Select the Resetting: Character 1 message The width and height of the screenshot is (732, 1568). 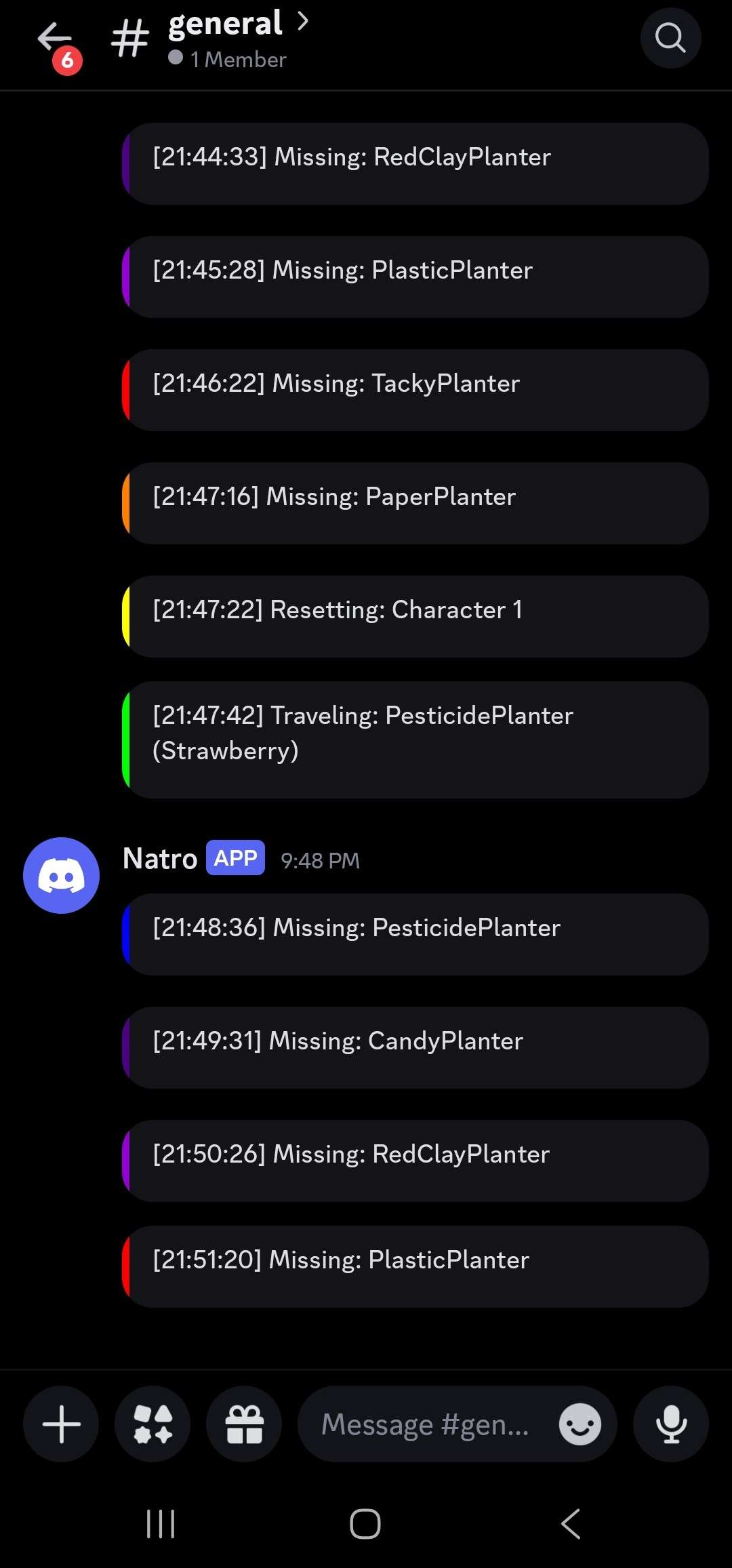415,609
